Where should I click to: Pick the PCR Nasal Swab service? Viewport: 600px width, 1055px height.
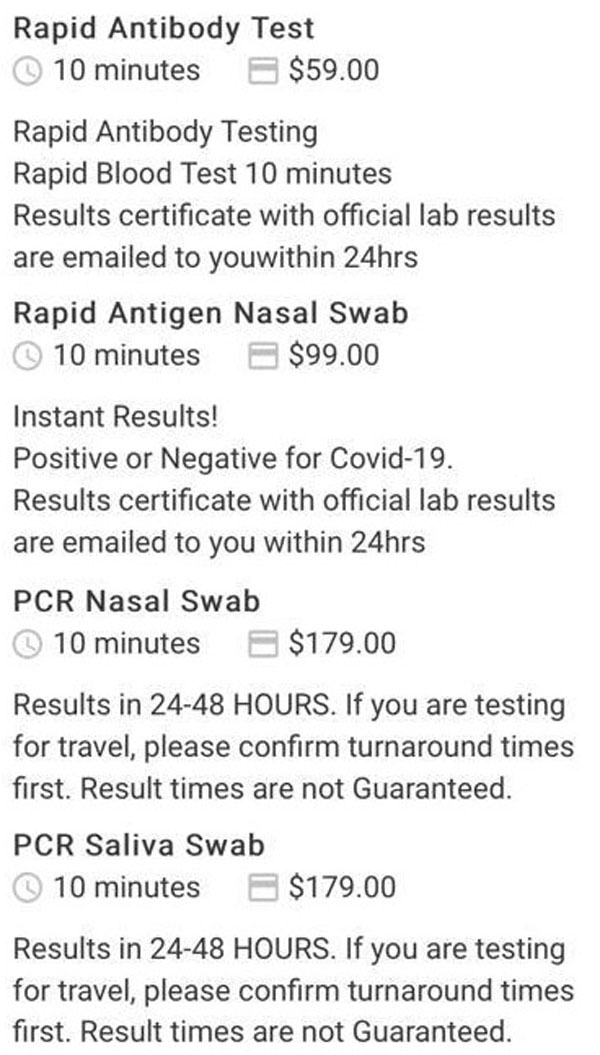(x=137, y=601)
